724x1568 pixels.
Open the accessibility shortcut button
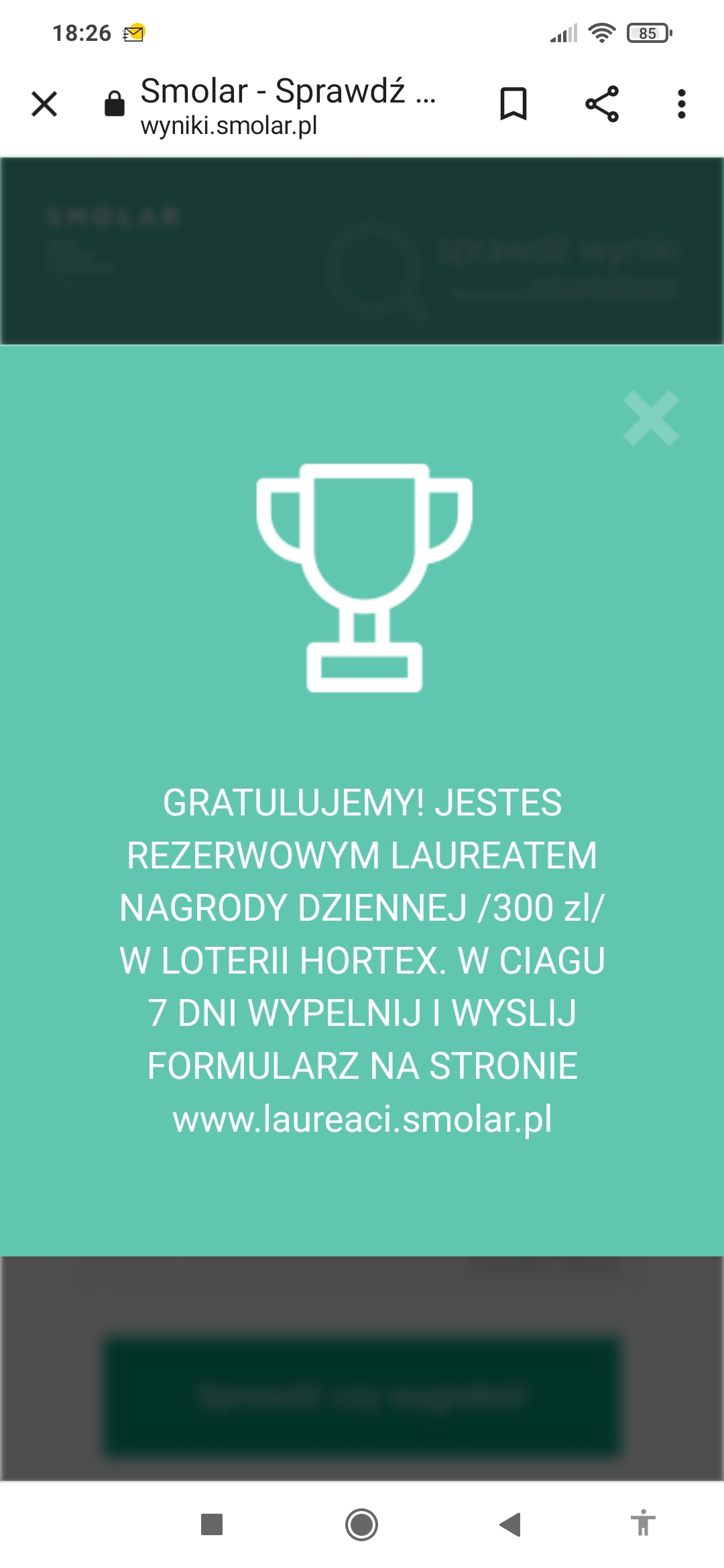(x=642, y=1523)
